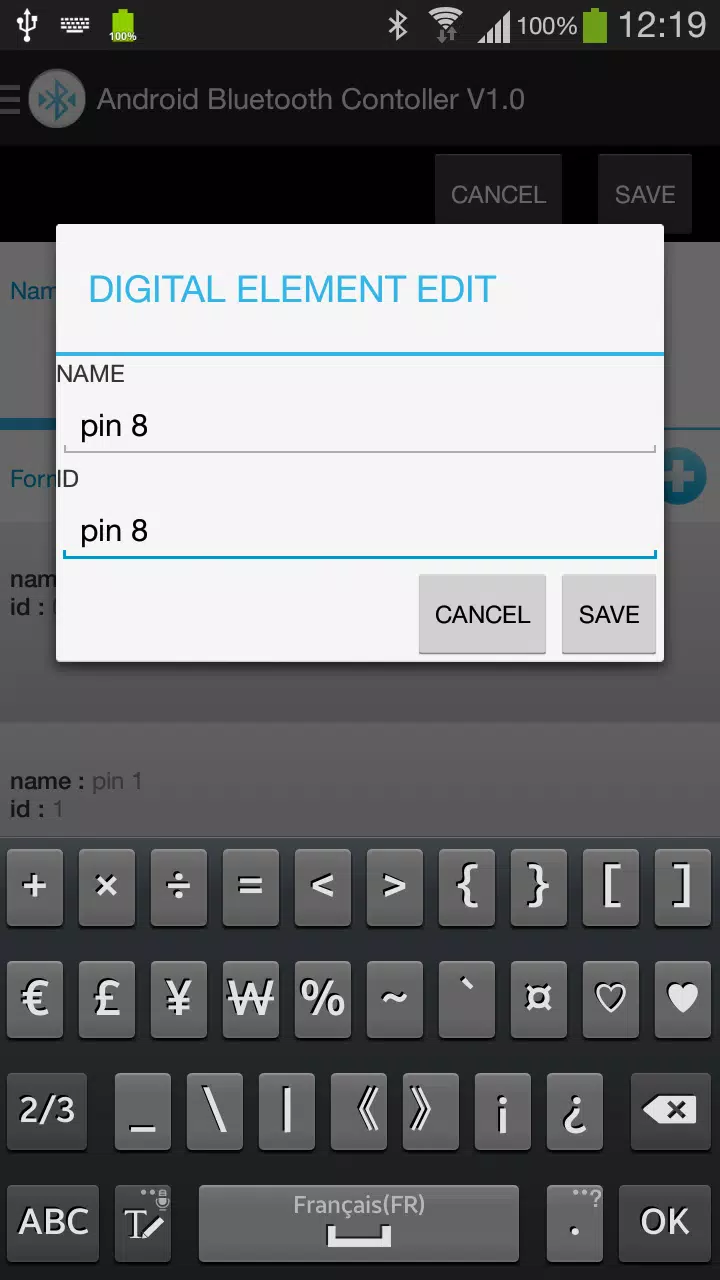Save the digital element edit dialog
720x1280 pixels.
point(608,614)
